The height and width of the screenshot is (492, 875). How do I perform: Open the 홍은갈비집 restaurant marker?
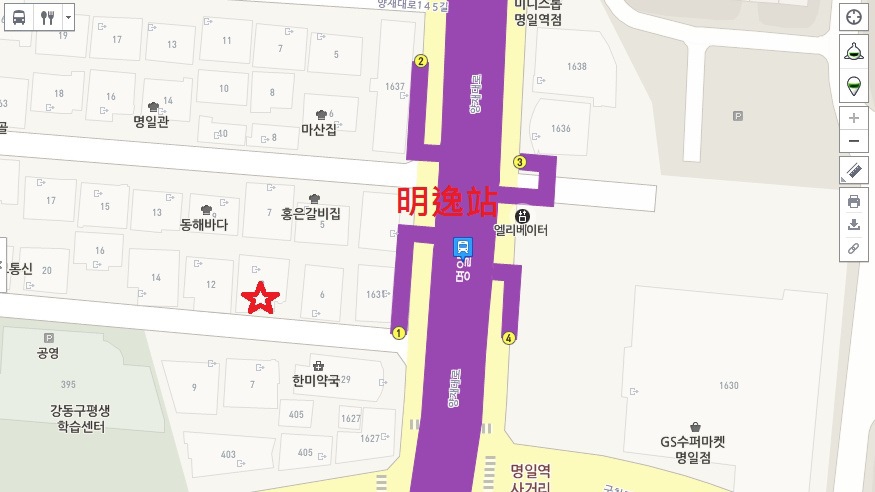coord(314,198)
